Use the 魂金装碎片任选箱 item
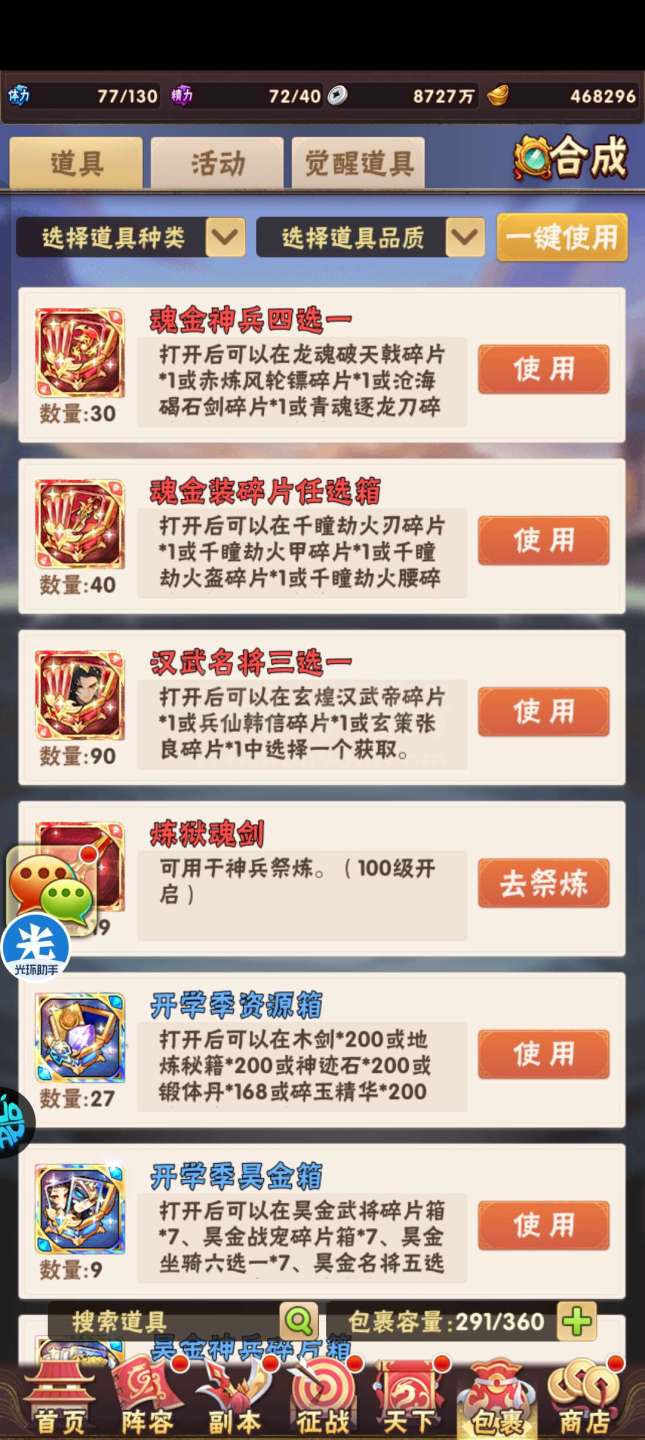 (543, 540)
